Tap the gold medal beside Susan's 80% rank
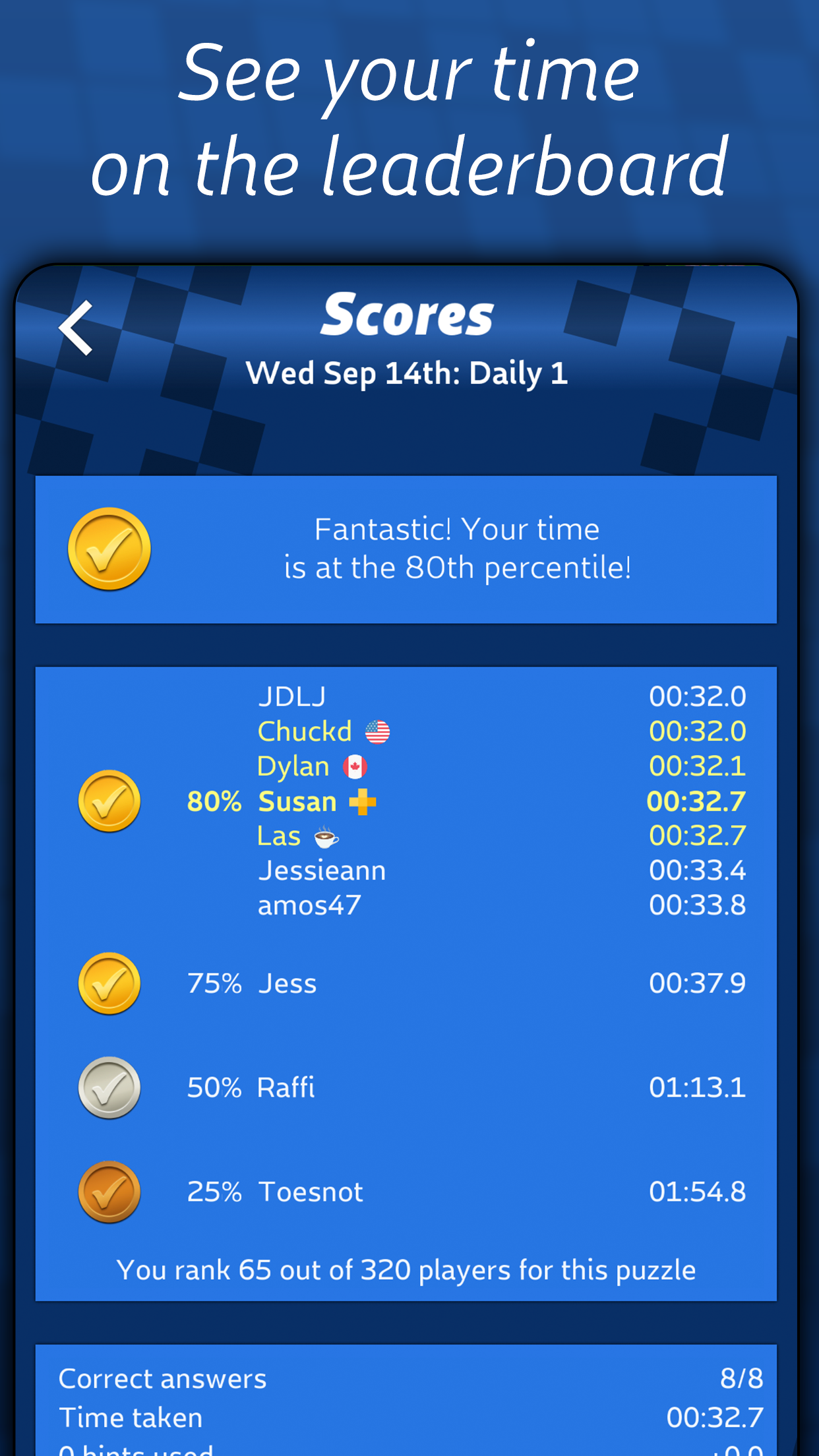The image size is (819, 1456). pyautogui.click(x=109, y=800)
